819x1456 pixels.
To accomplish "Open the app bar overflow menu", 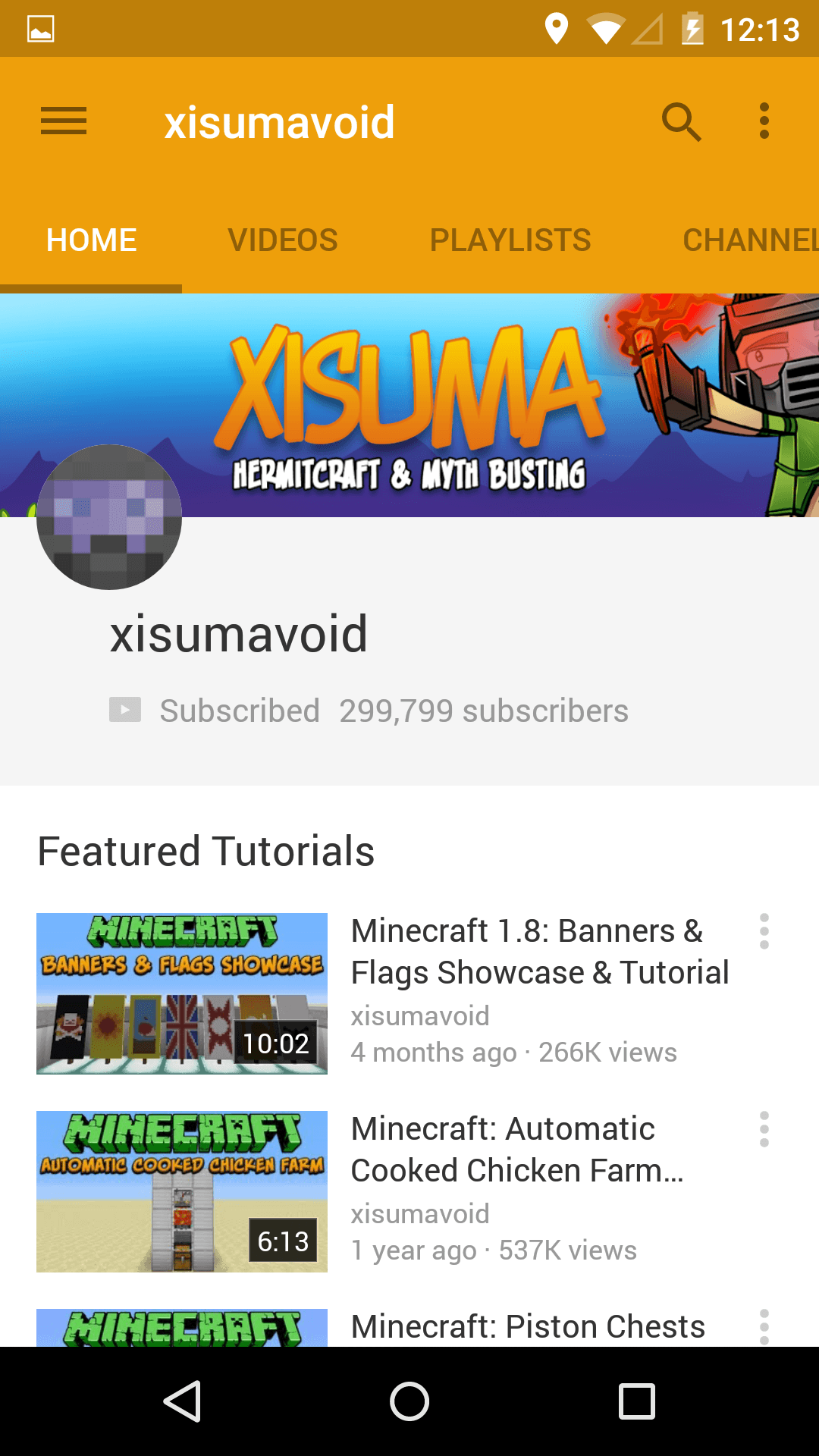I will [x=764, y=121].
